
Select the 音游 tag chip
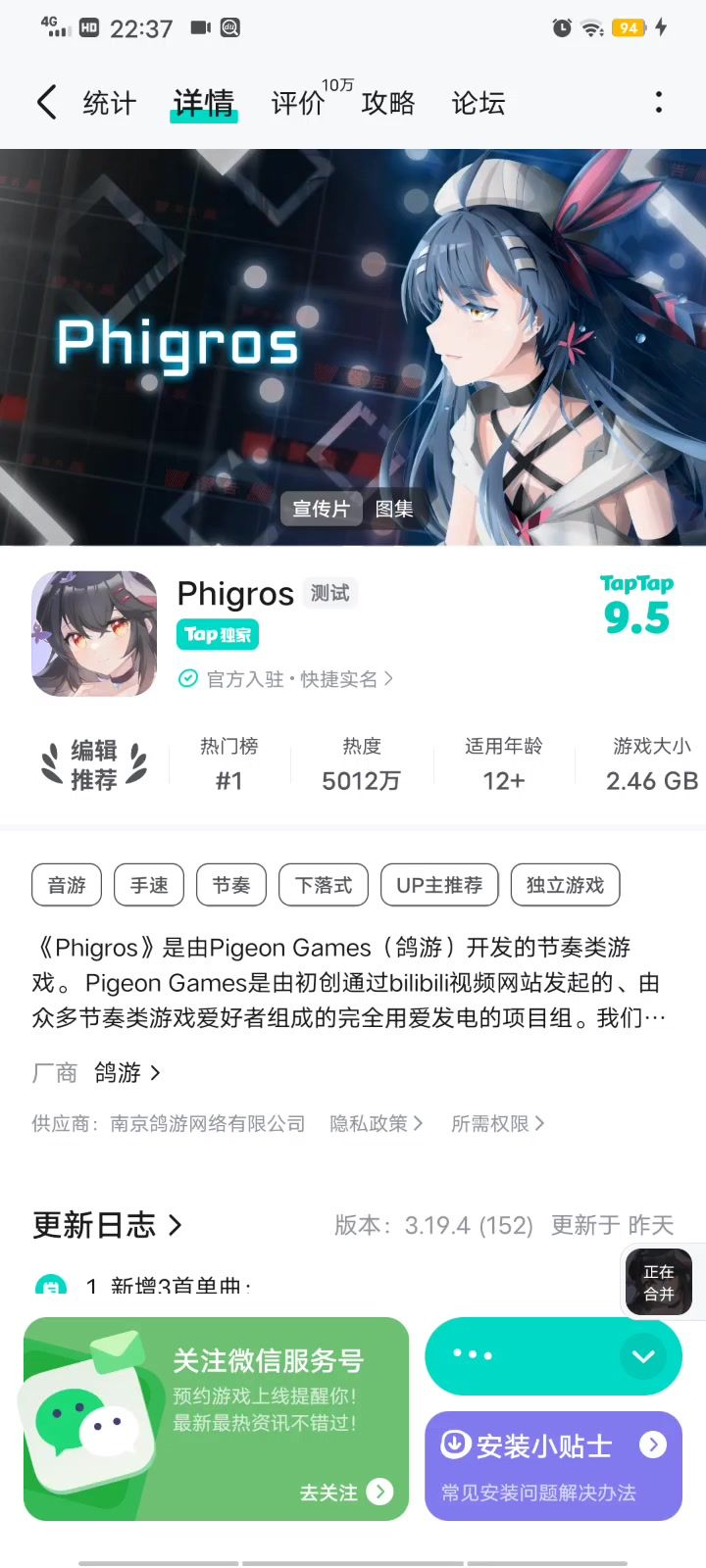click(67, 885)
